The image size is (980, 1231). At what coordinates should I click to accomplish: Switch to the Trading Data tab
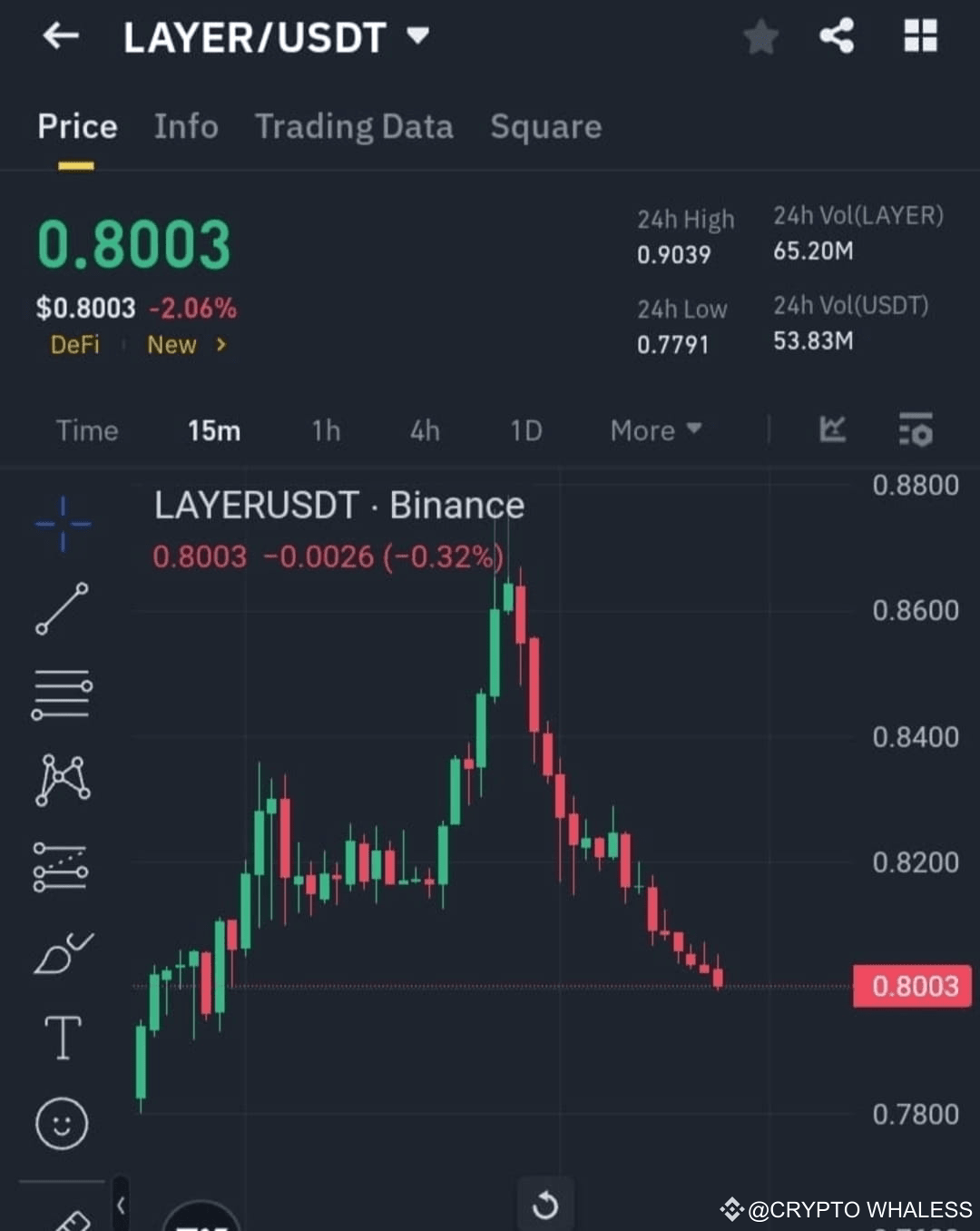355,127
